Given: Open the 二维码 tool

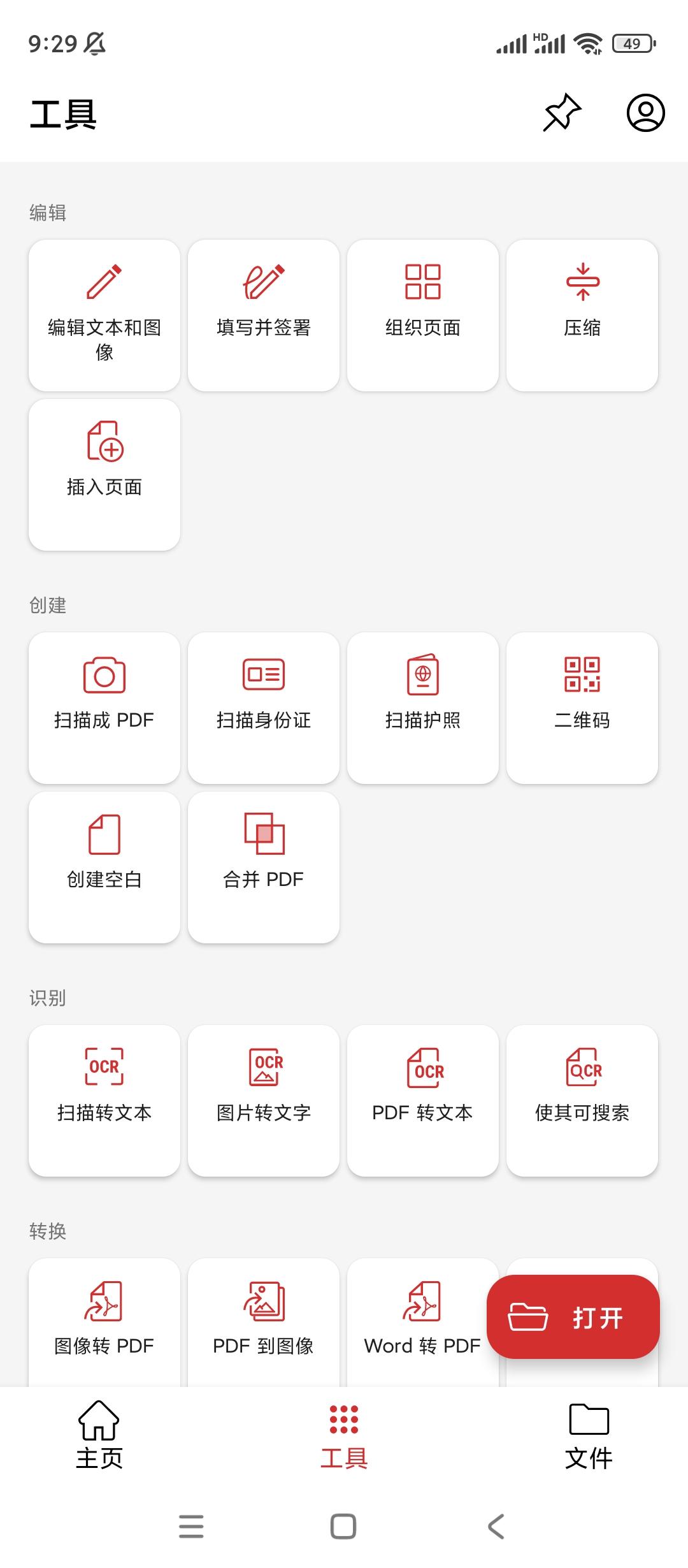Looking at the screenshot, I should coord(582,708).
